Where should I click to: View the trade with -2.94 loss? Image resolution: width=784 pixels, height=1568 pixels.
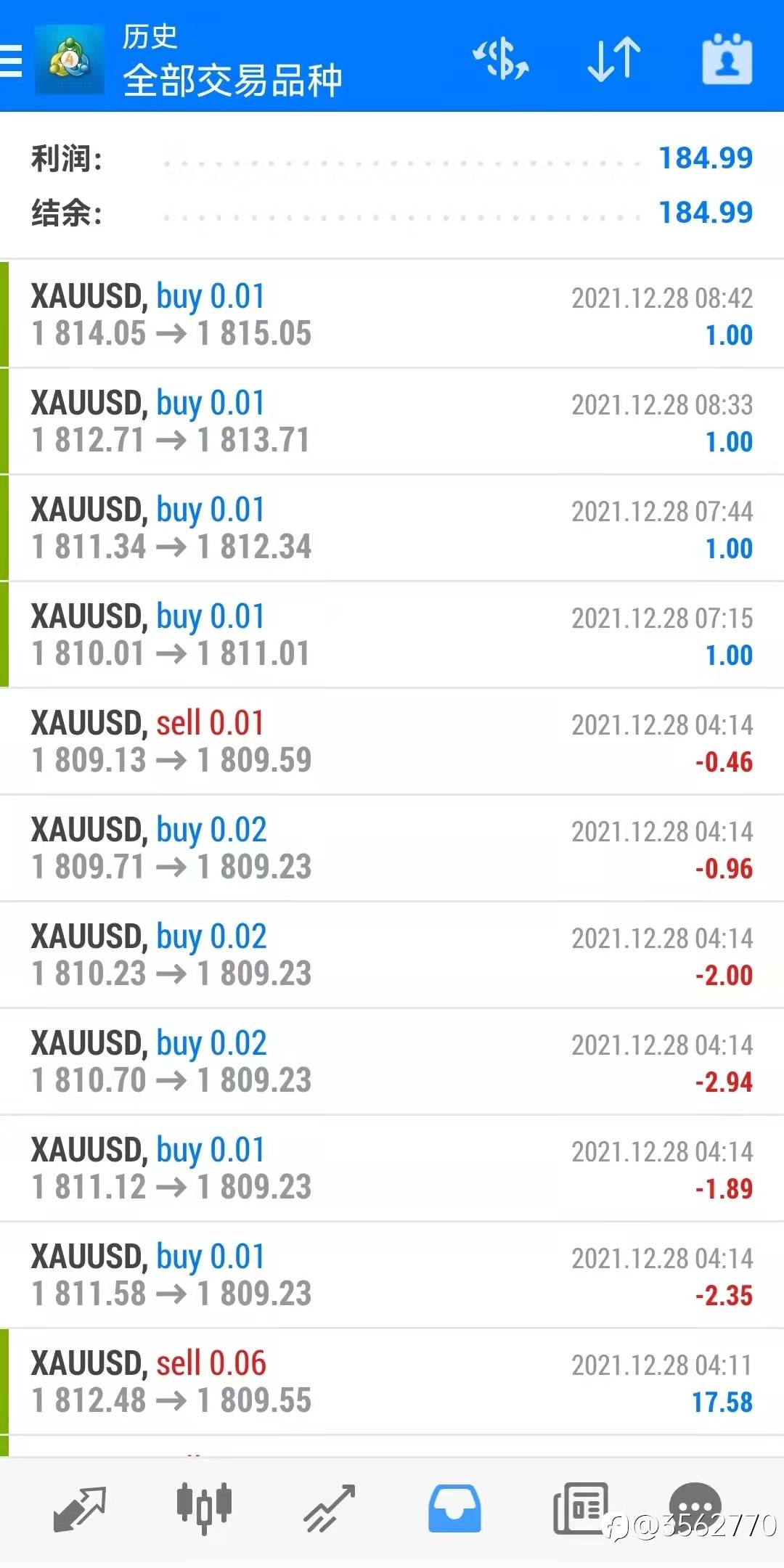[x=392, y=1061]
